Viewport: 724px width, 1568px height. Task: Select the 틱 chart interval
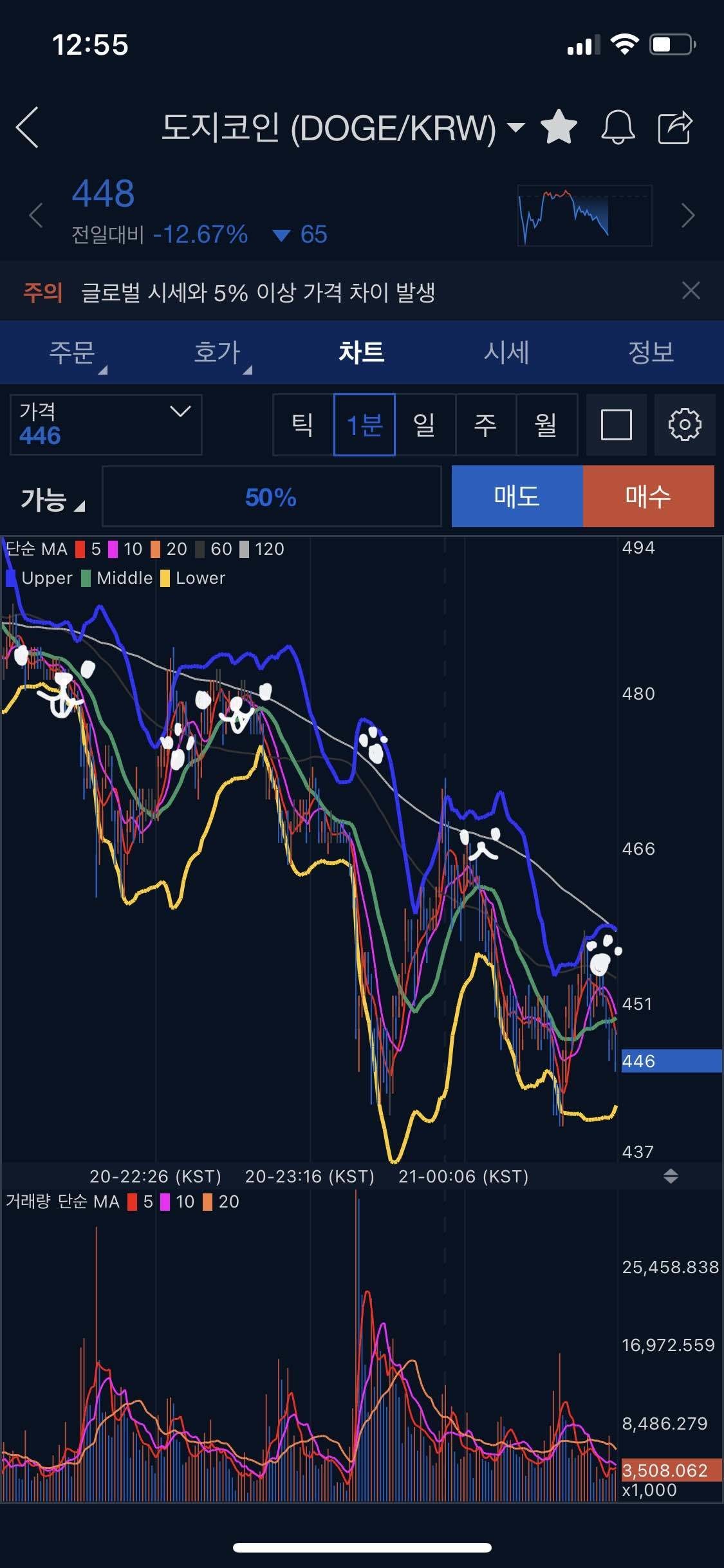[303, 425]
